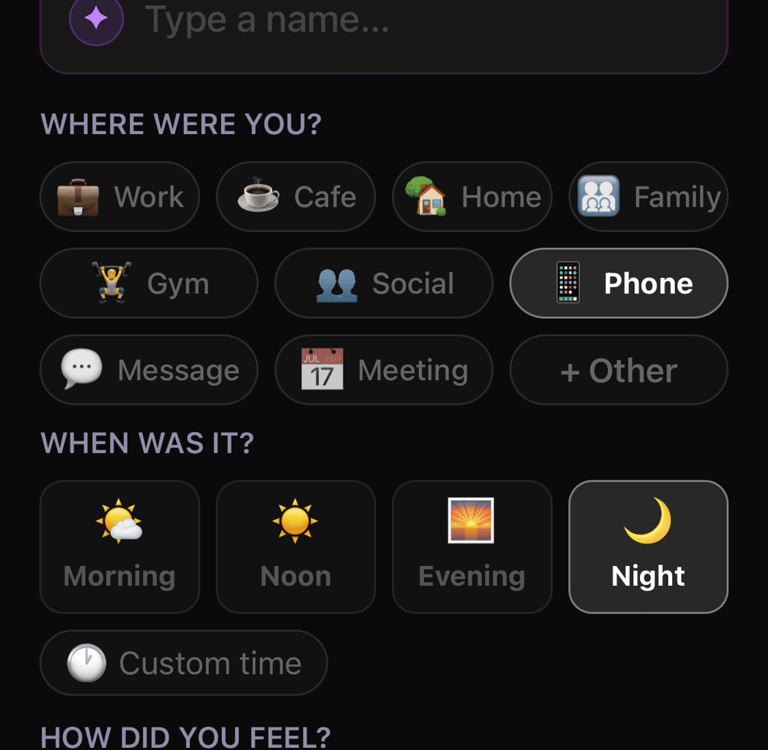Select the Home chip

472,197
